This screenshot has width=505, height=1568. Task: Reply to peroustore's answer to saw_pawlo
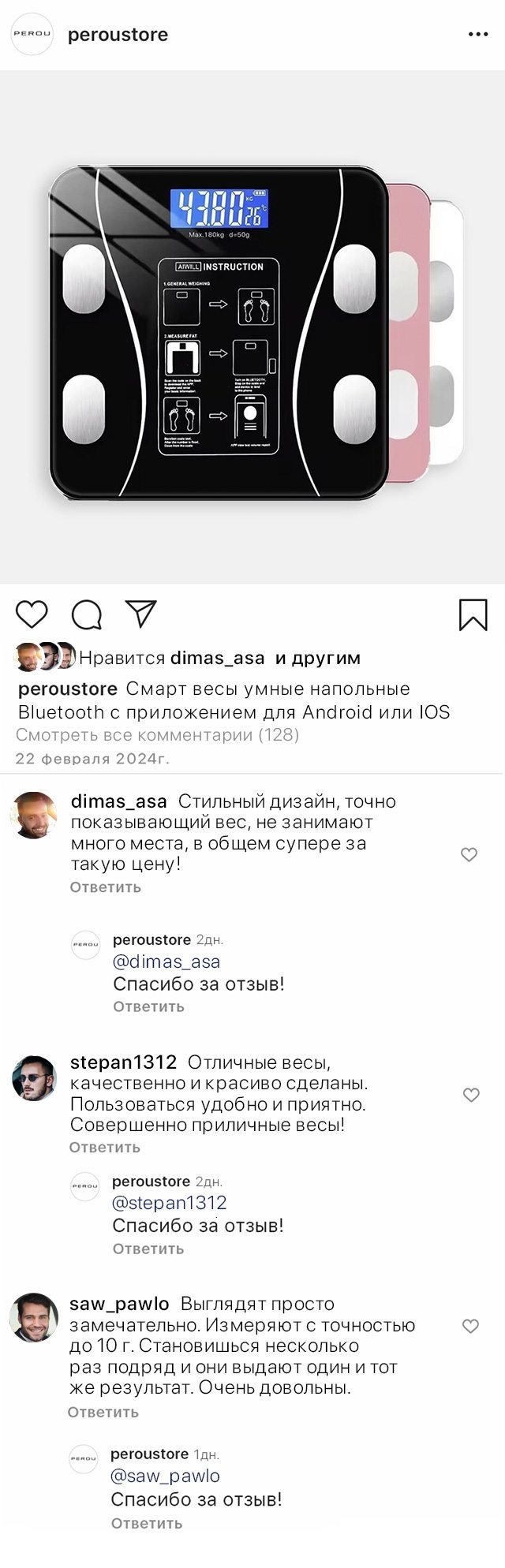(146, 1523)
